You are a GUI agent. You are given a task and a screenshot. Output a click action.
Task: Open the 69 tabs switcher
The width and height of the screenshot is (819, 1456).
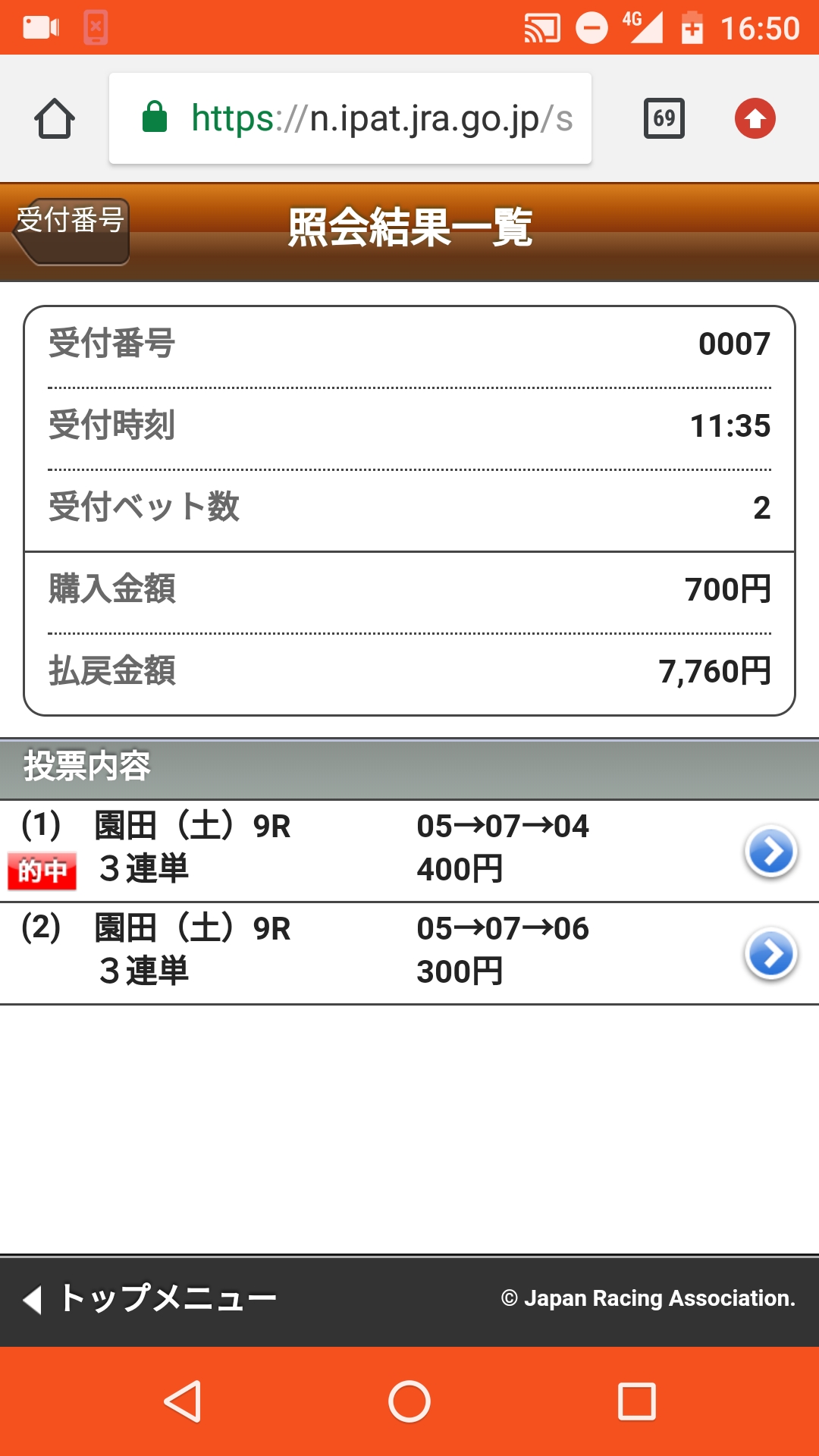tap(664, 119)
